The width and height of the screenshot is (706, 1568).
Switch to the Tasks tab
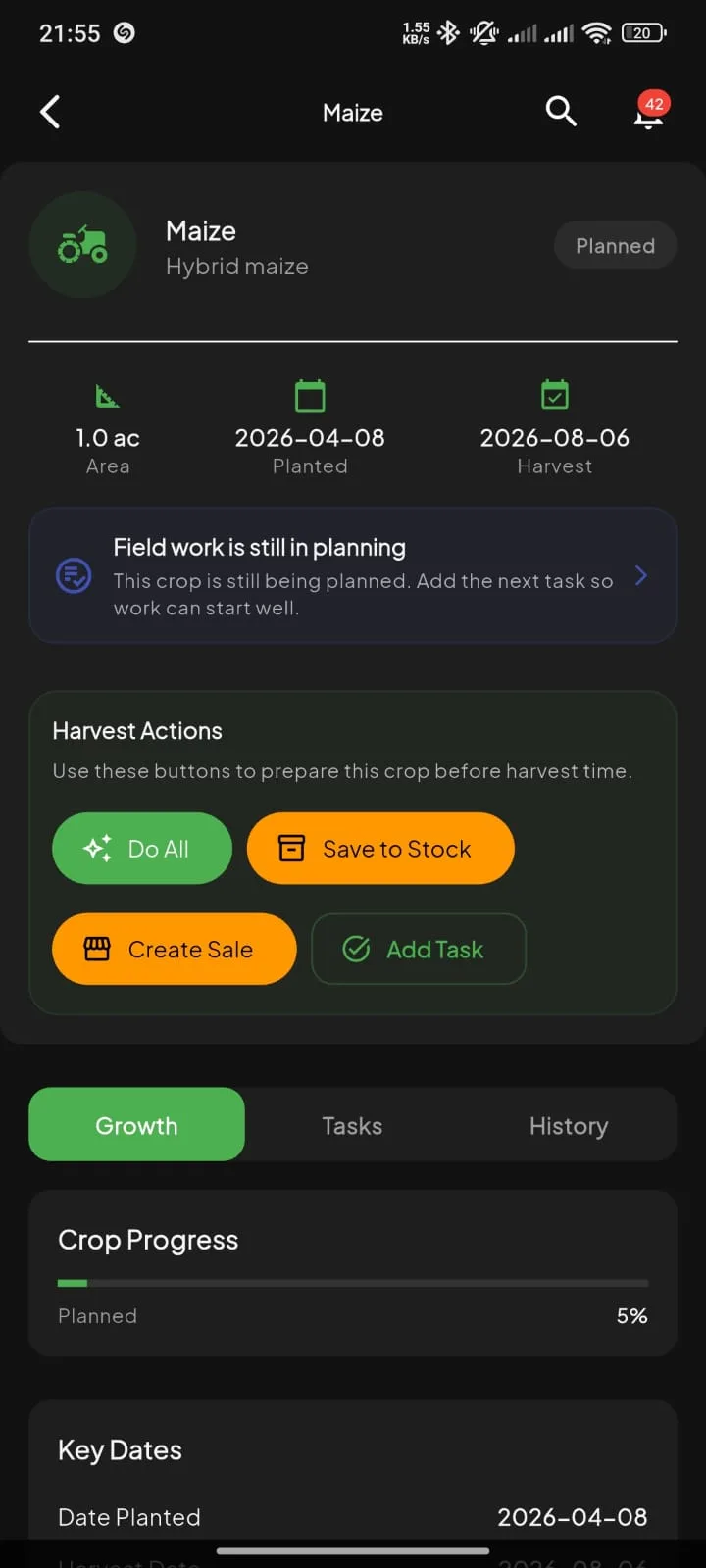pos(352,1125)
